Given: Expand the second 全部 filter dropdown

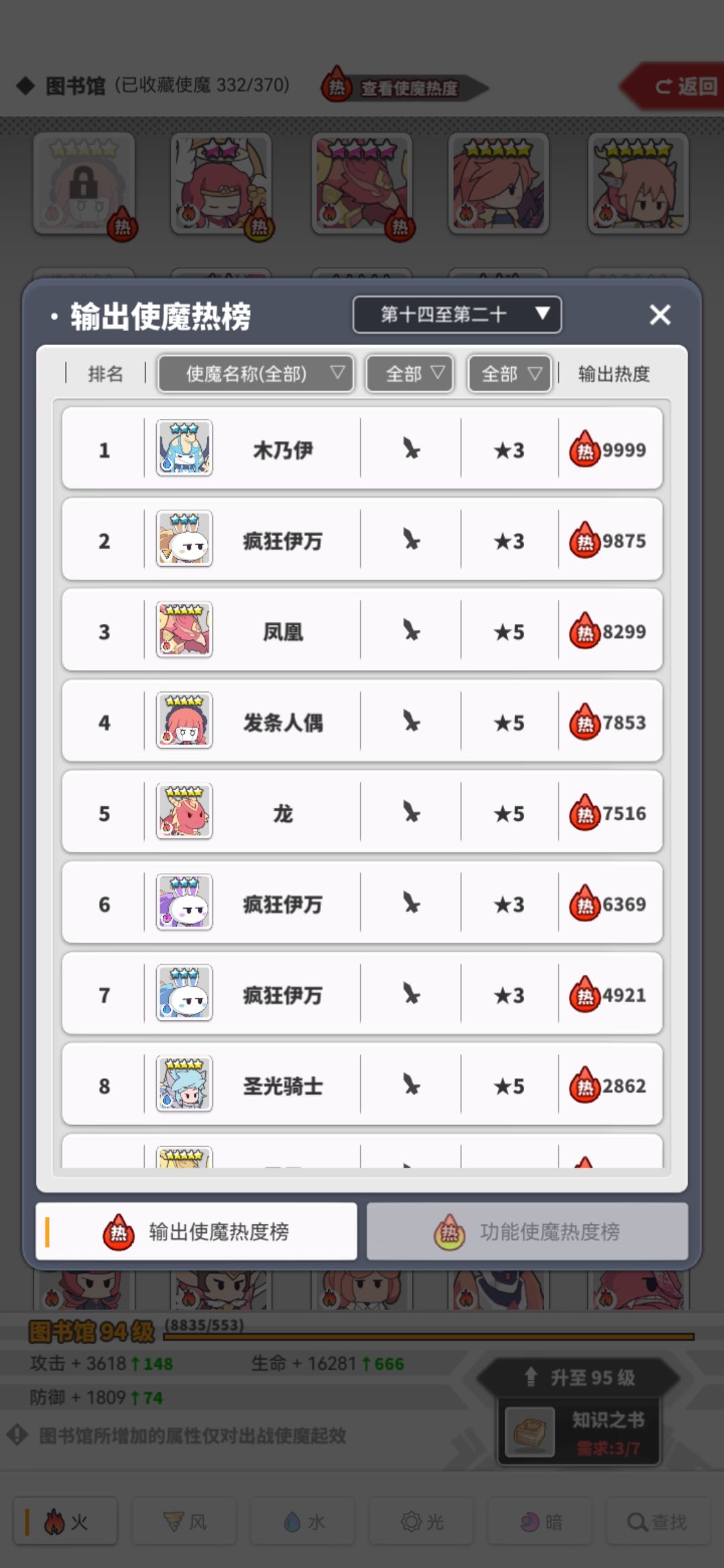Looking at the screenshot, I should [x=509, y=374].
